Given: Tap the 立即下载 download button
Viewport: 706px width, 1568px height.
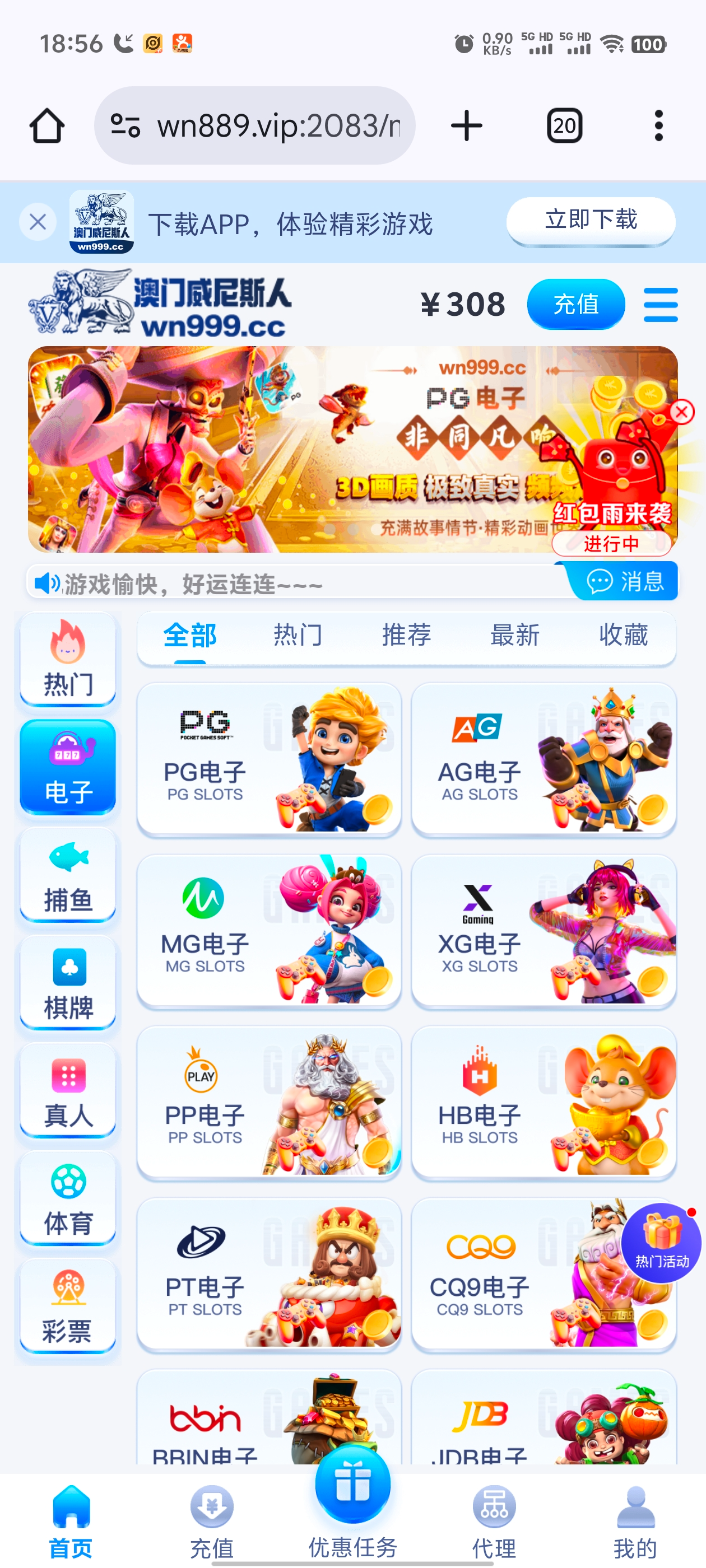Looking at the screenshot, I should click(x=589, y=220).
